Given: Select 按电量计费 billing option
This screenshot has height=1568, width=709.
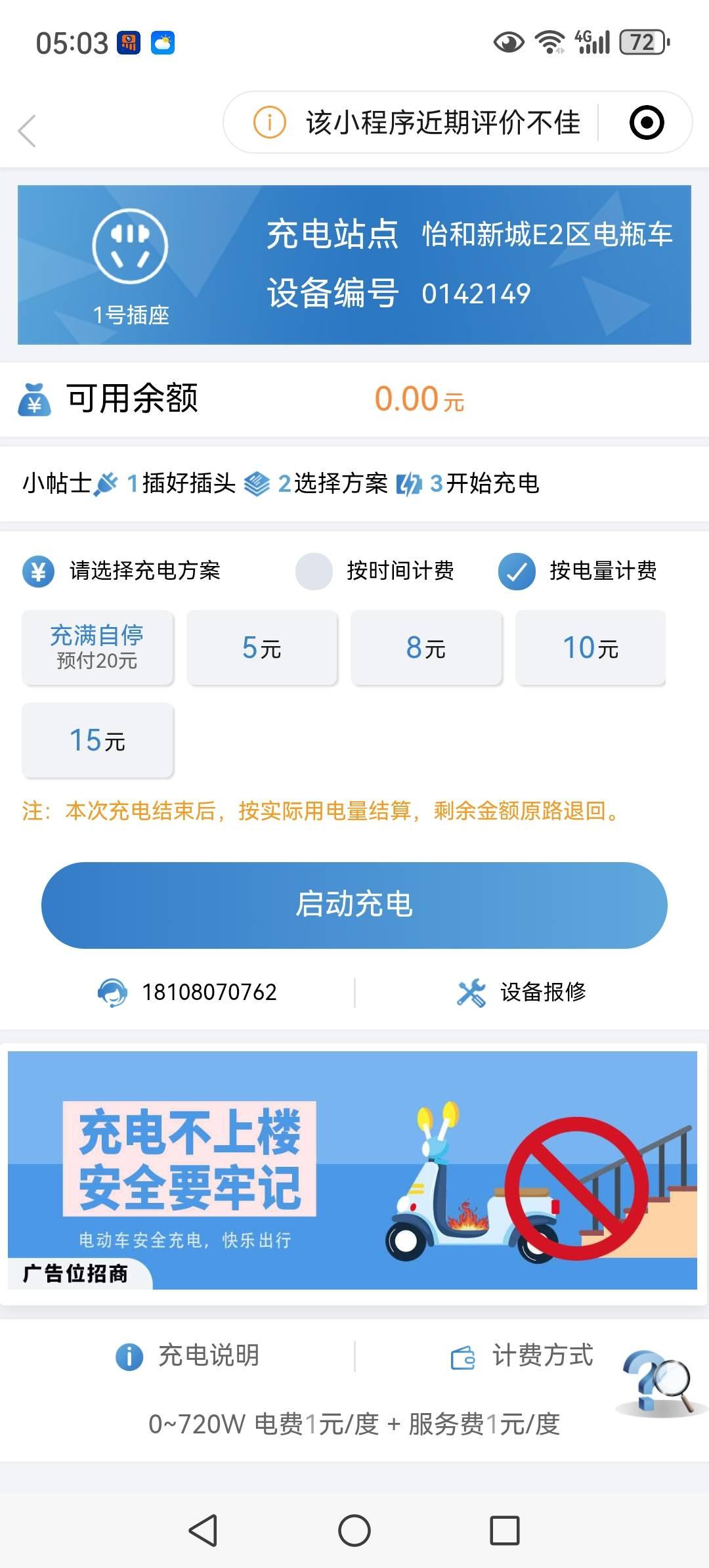Looking at the screenshot, I should point(517,571).
